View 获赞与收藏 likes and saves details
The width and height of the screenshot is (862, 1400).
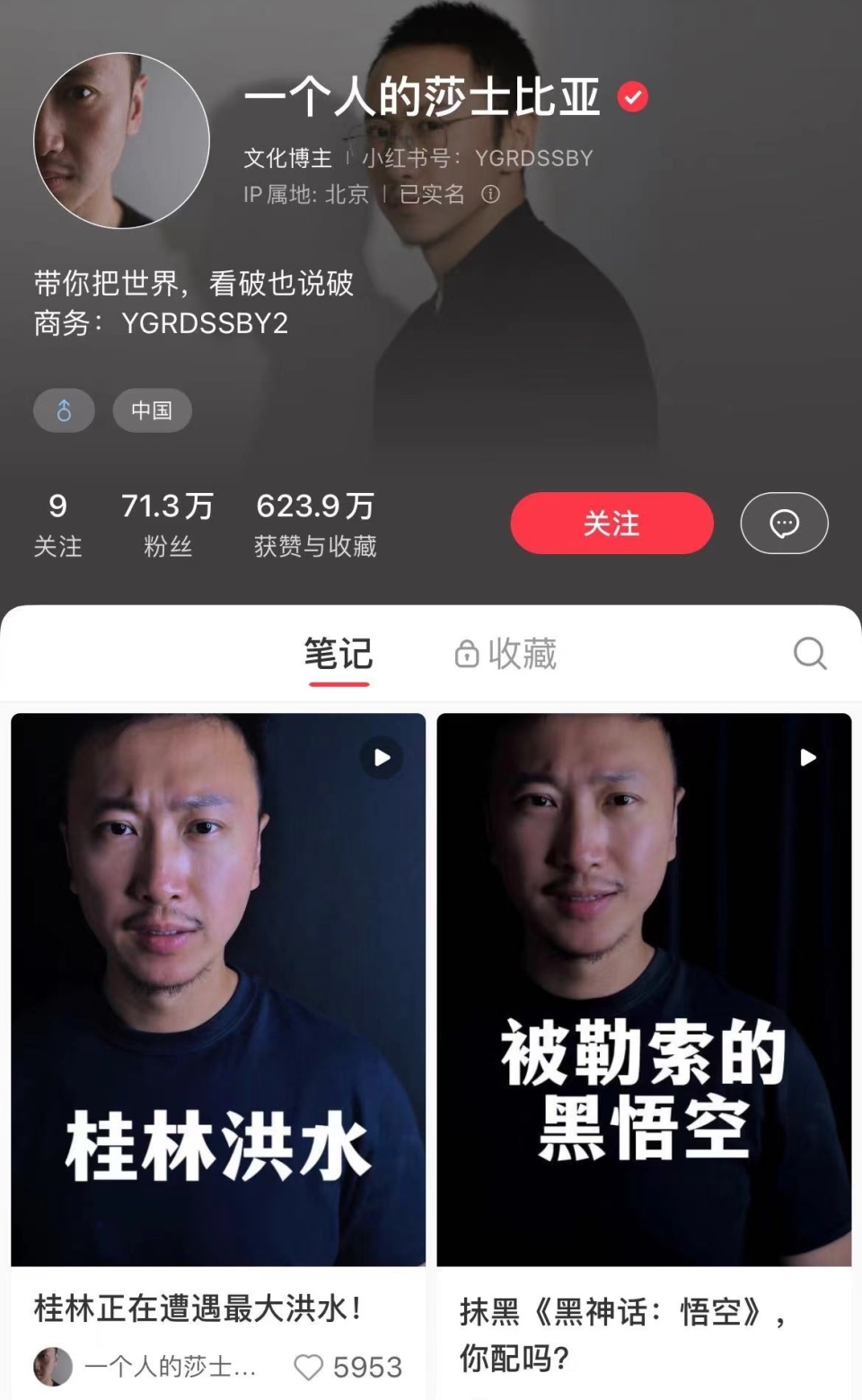coord(315,524)
